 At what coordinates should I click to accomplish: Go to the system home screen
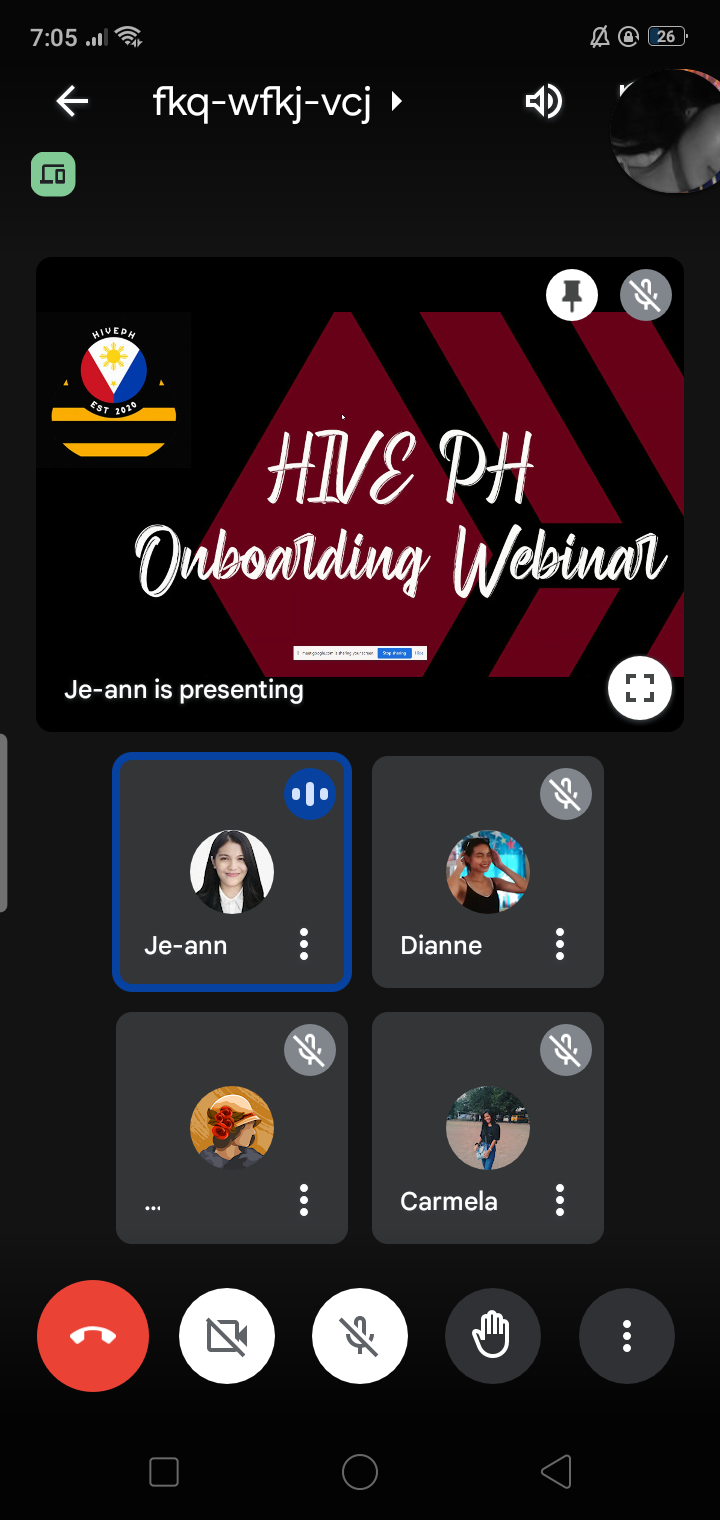click(x=360, y=1472)
